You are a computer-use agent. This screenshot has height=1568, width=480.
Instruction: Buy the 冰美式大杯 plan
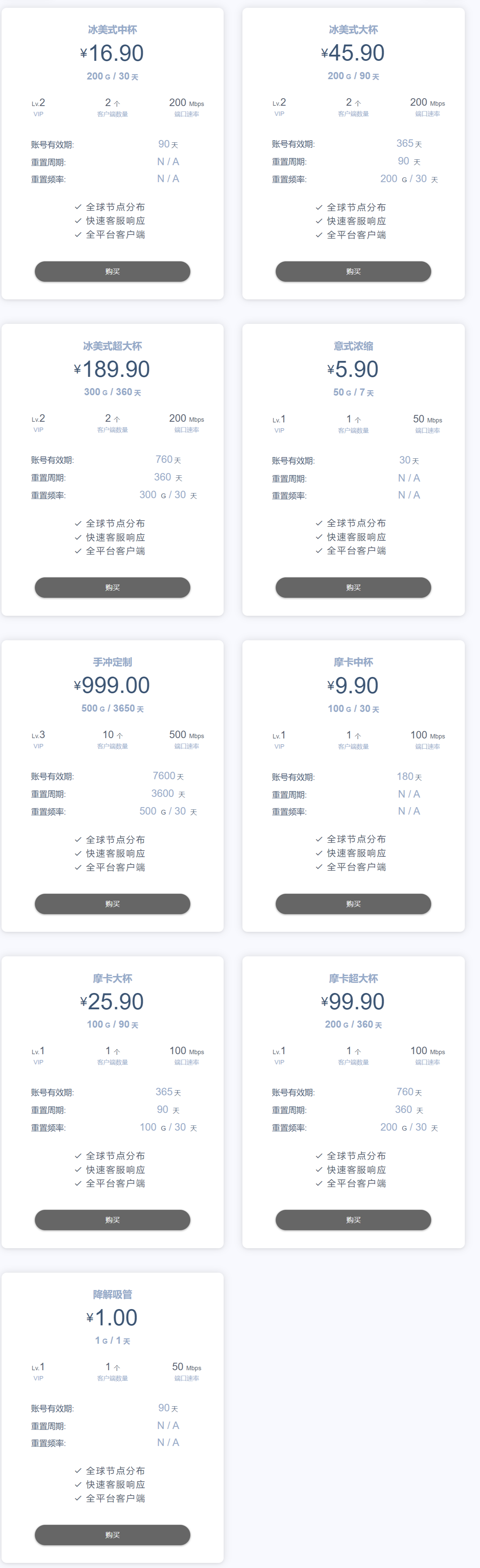coord(353,272)
